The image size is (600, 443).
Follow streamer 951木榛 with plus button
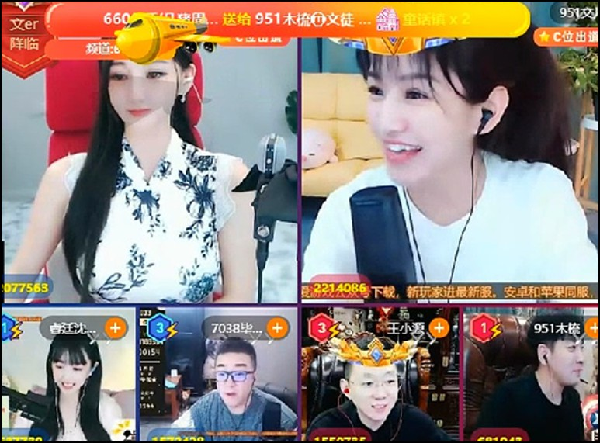pyautogui.click(x=588, y=327)
